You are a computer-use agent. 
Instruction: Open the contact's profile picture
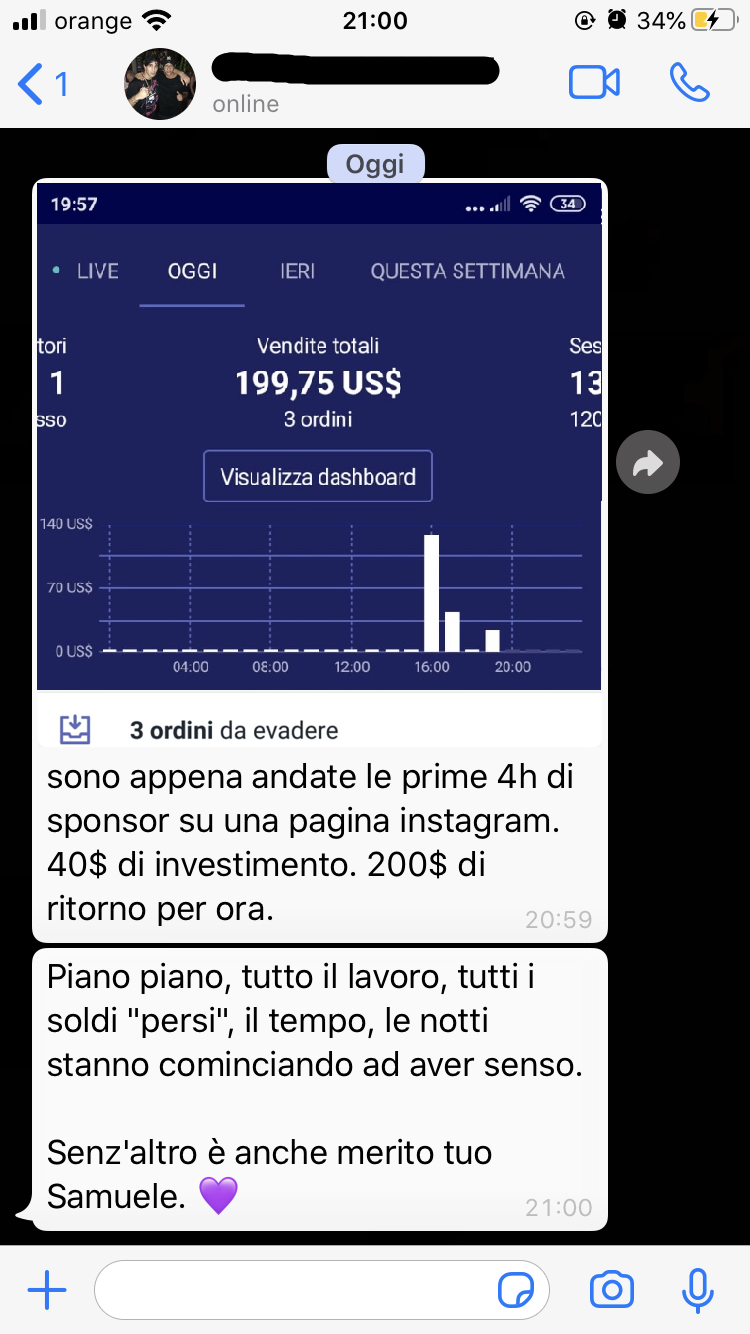(x=160, y=84)
